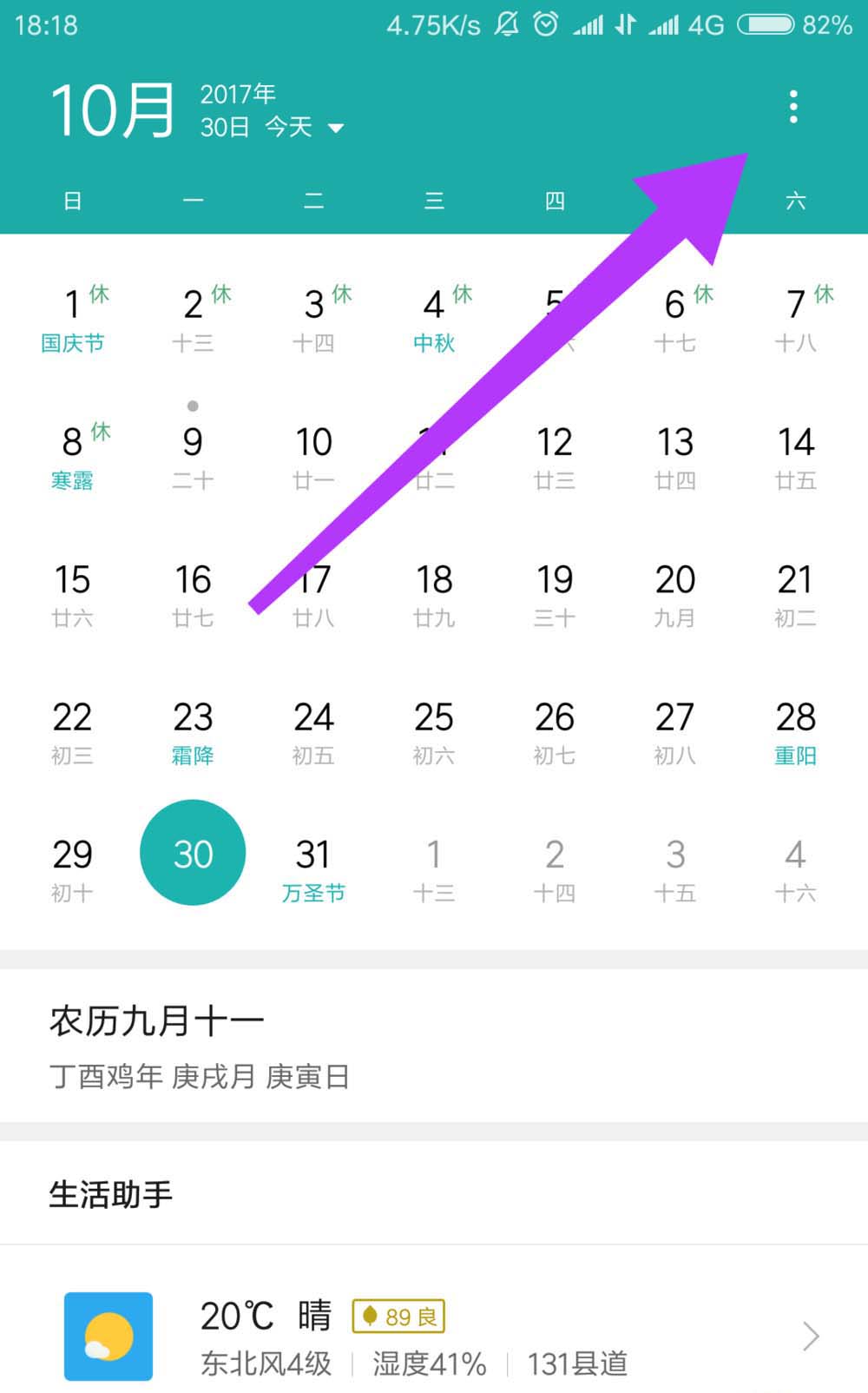Viewport: 868px width, 1393px height.
Task: Expand the date picker dropdown next to 今天
Action: (335, 129)
